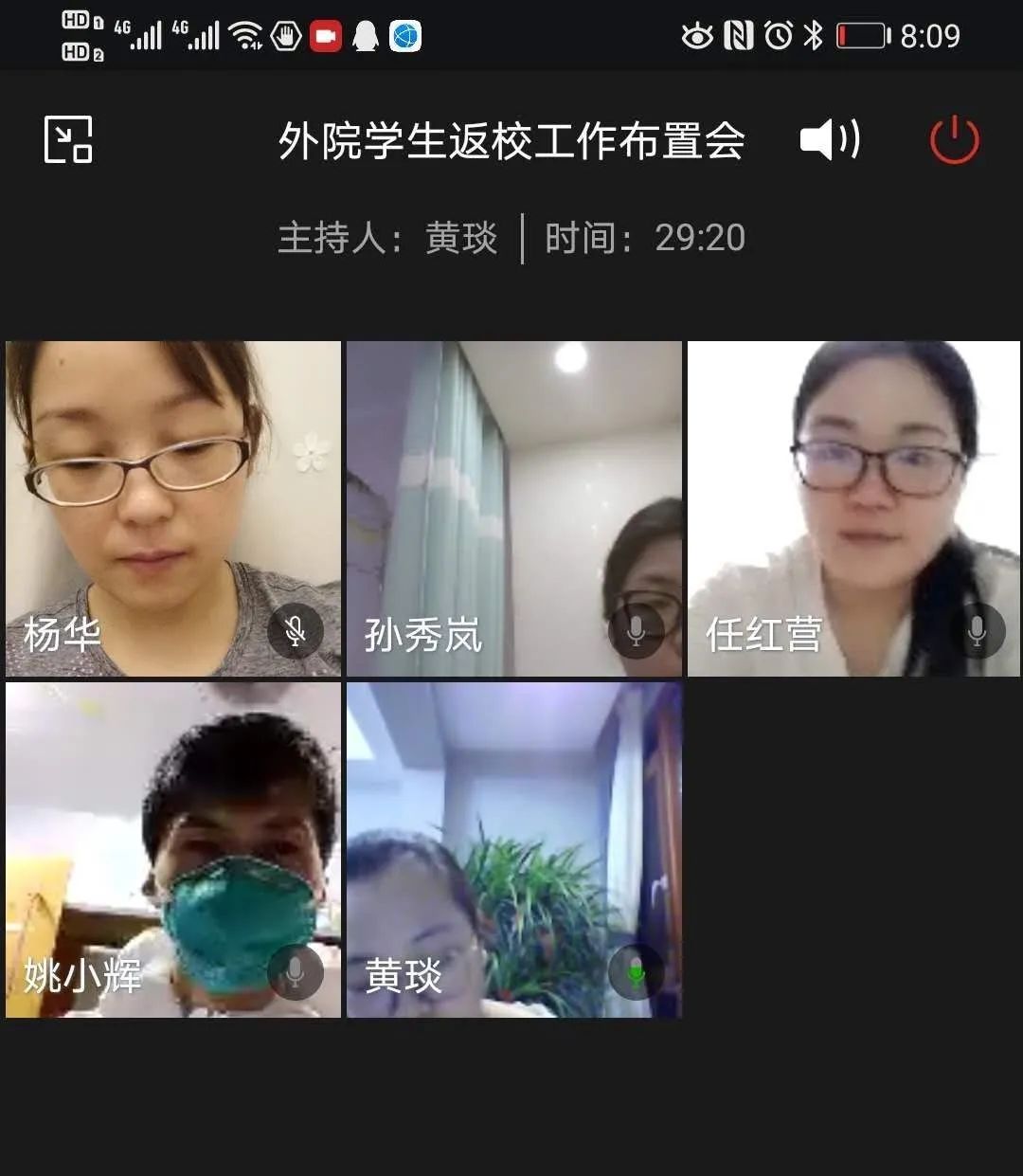
Task: Tap the eye-comfort icon in the status bar
Action: 699,35
